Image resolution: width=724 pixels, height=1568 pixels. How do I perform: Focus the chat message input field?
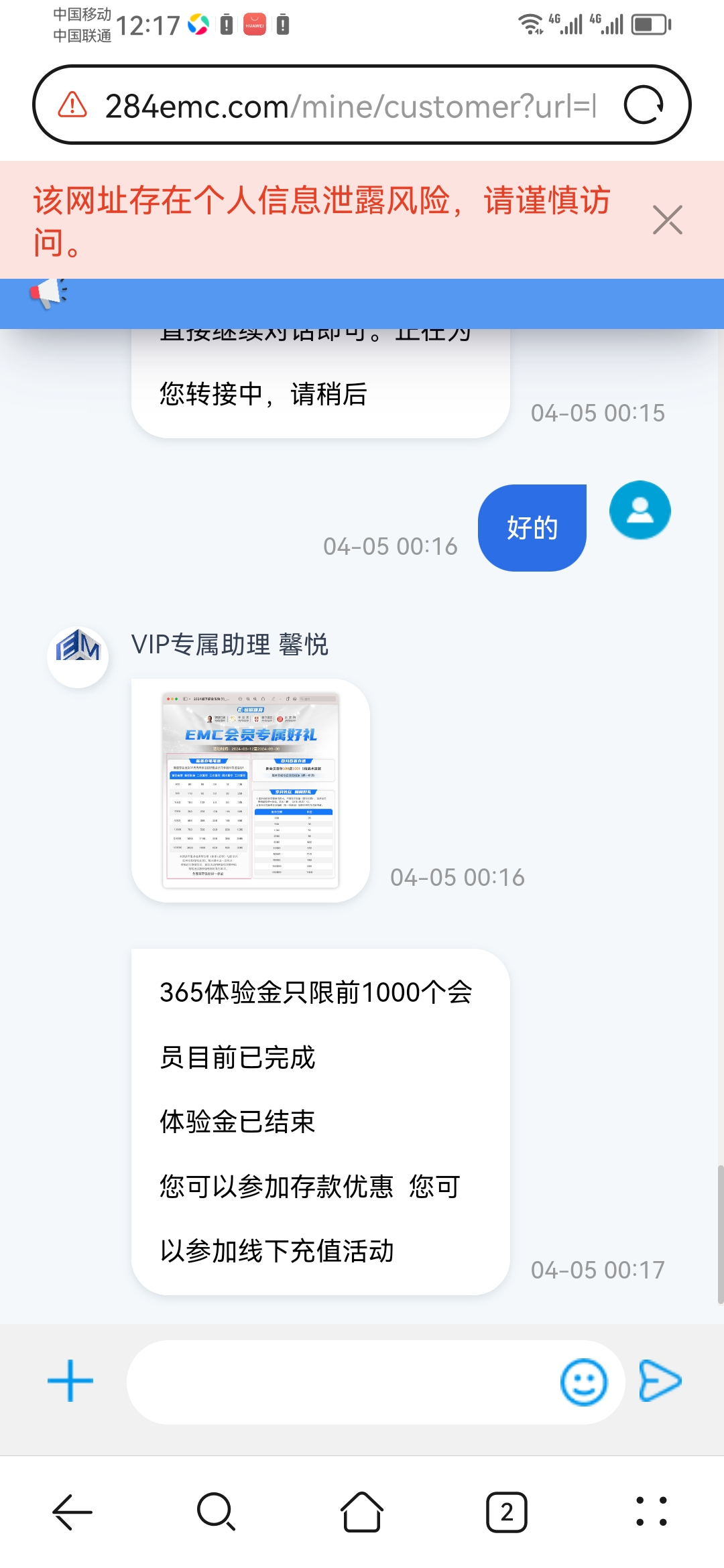[342, 1382]
